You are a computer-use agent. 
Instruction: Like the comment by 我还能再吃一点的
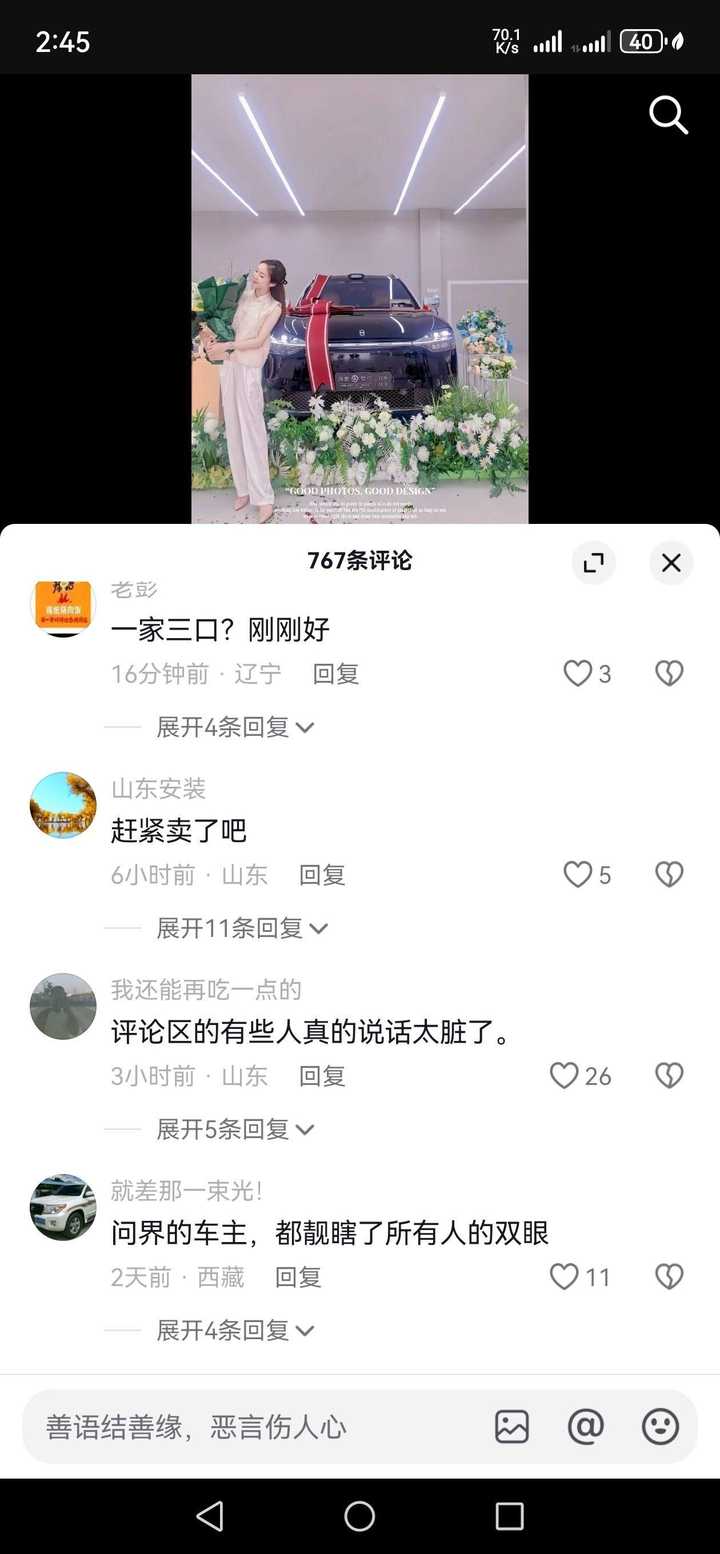[565, 1076]
